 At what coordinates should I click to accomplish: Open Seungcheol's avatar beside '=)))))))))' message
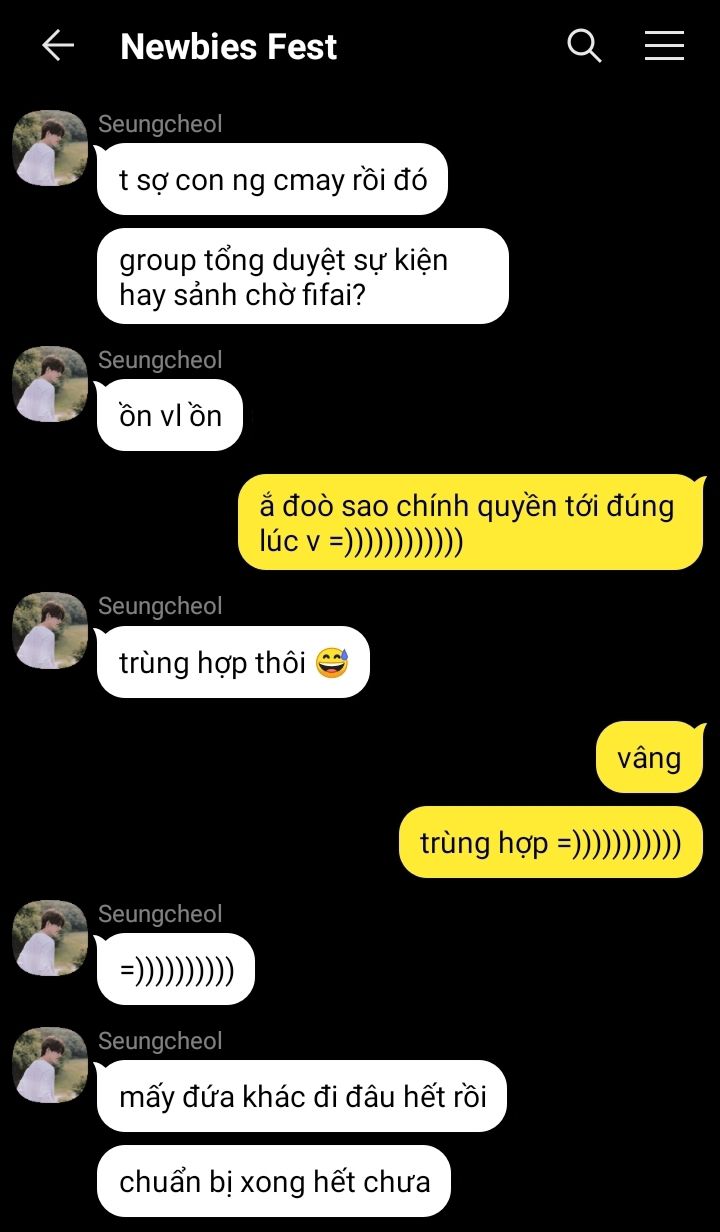pos(50,938)
